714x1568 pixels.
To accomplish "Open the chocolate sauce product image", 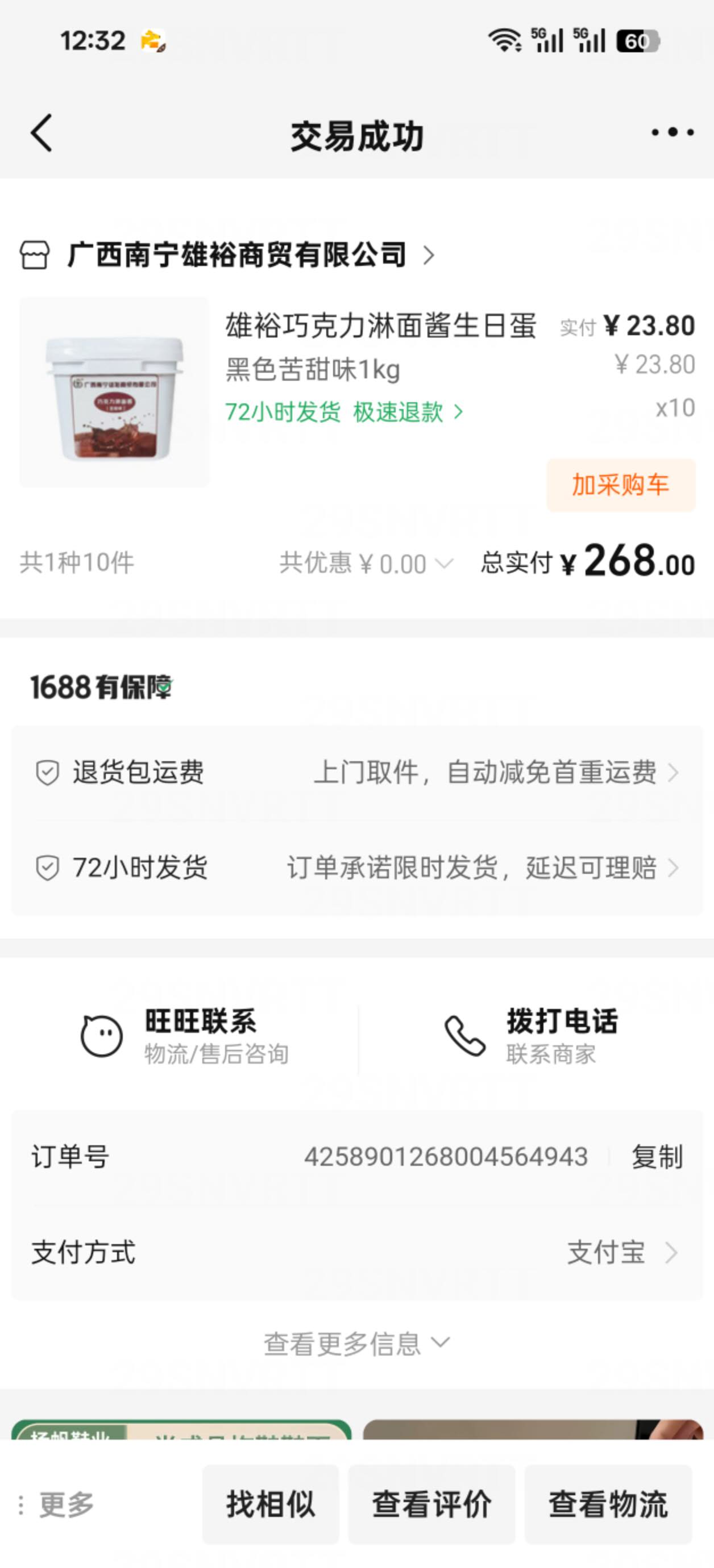I will pyautogui.click(x=114, y=392).
